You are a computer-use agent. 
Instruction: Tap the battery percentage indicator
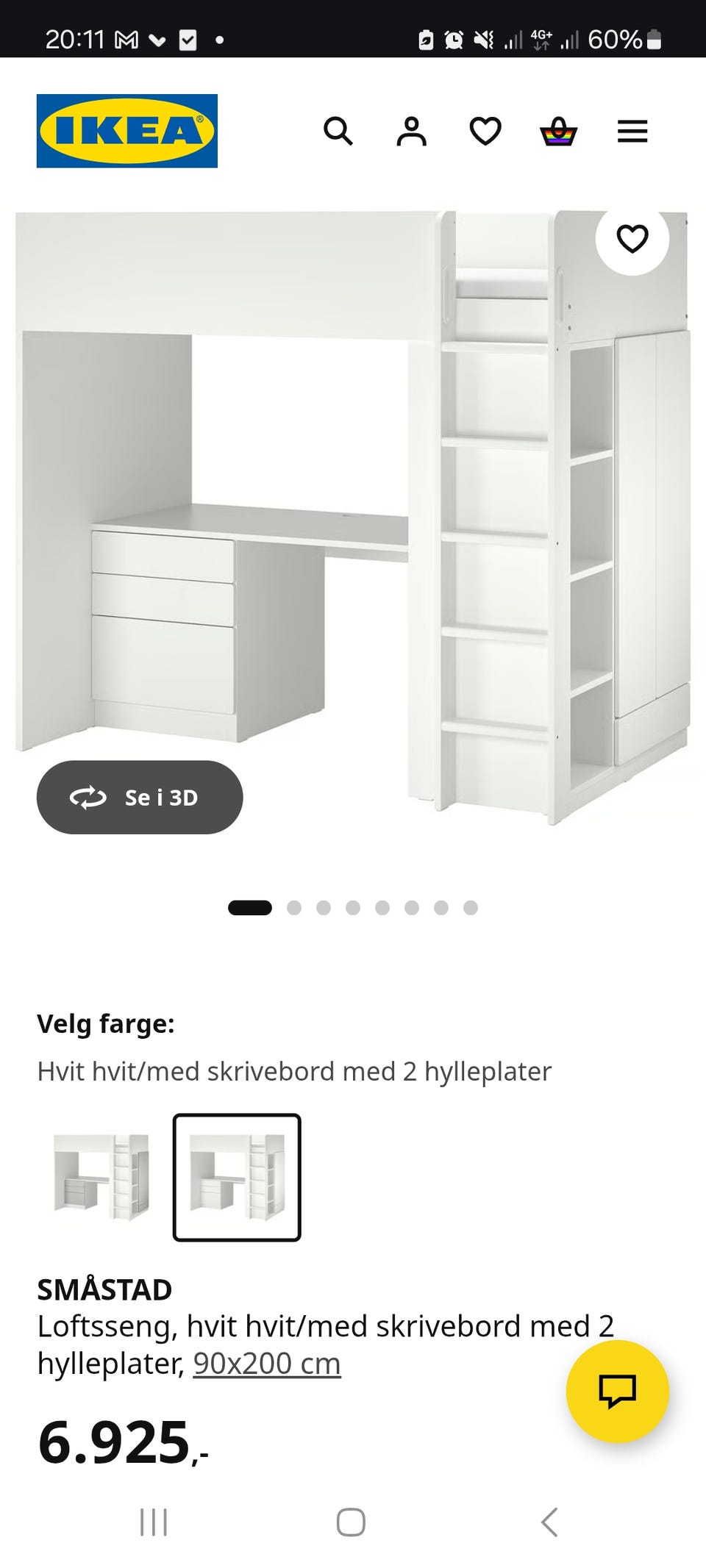616,38
